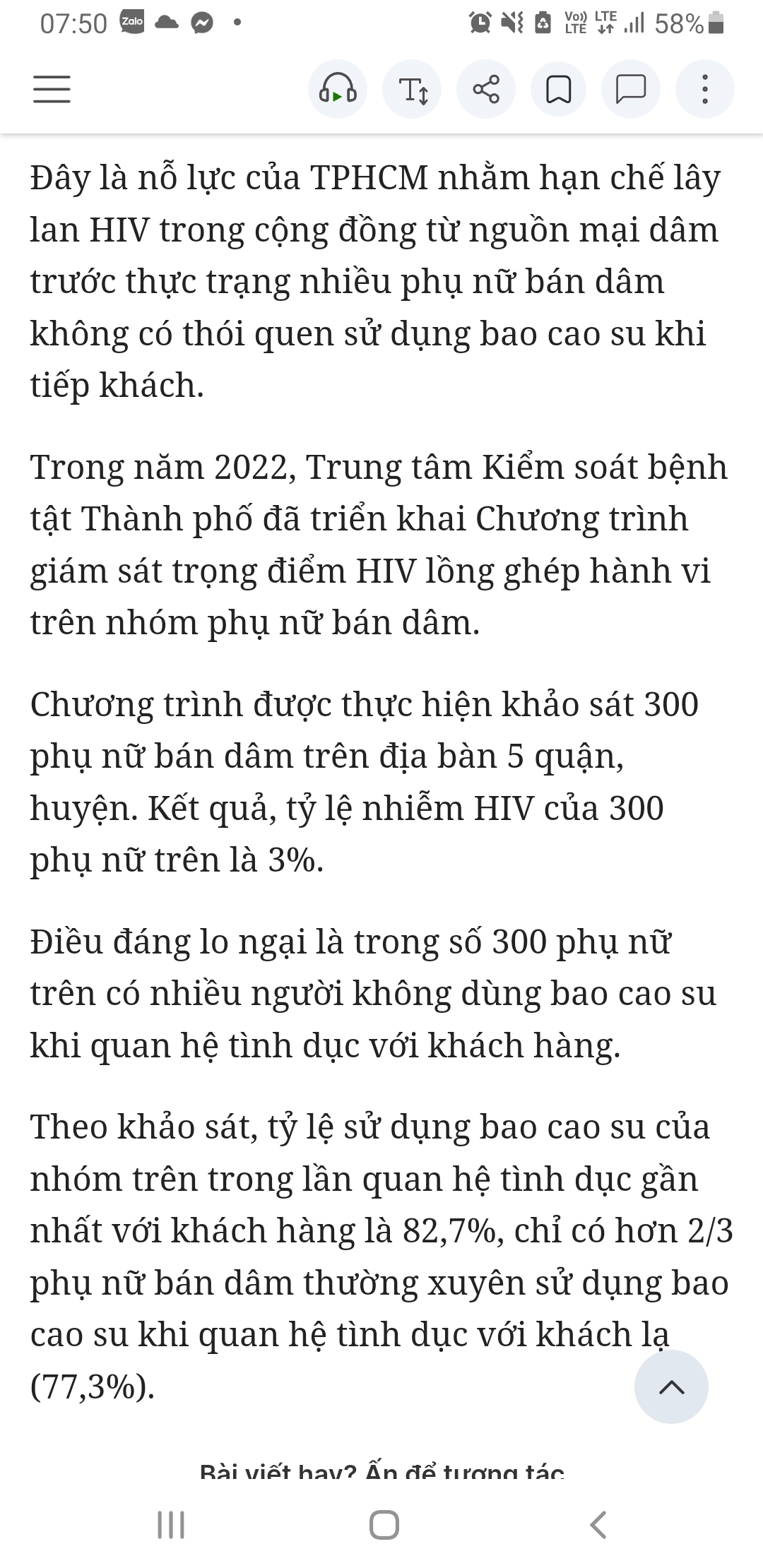Adjust the article text size

[x=412, y=90]
